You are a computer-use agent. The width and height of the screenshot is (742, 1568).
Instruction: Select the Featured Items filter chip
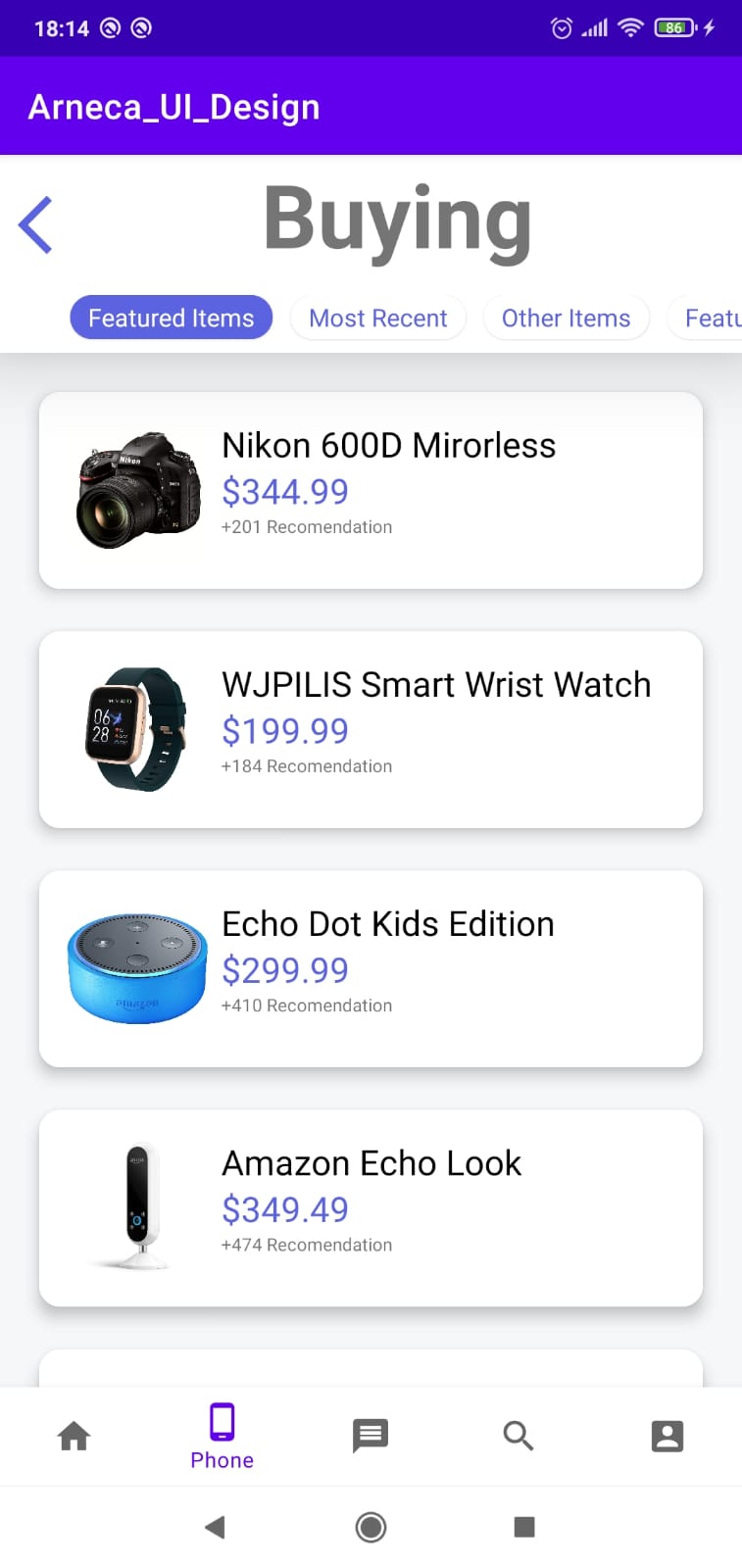point(171,318)
